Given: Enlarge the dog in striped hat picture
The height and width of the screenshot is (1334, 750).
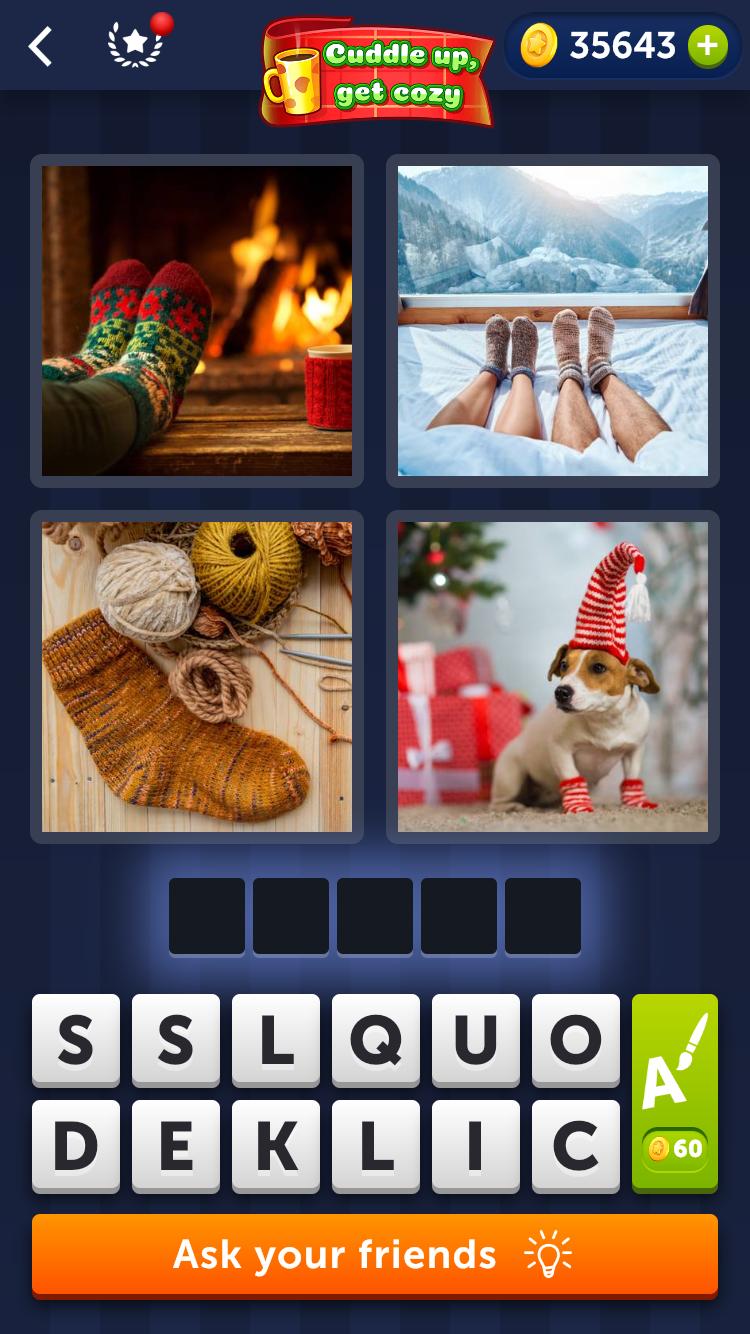Looking at the screenshot, I should pos(553,677).
